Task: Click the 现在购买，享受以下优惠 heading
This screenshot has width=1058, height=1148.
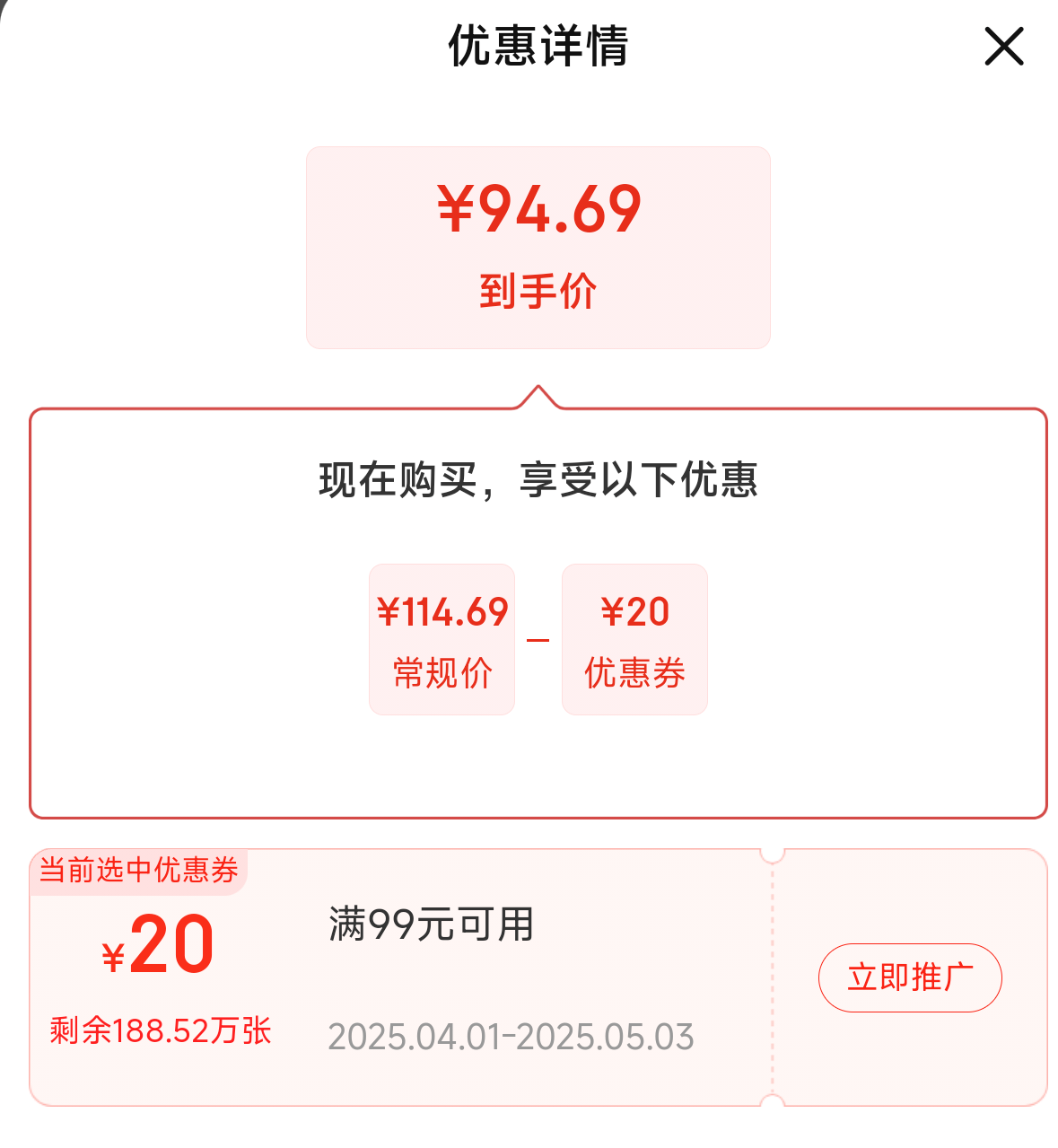Action: (538, 479)
